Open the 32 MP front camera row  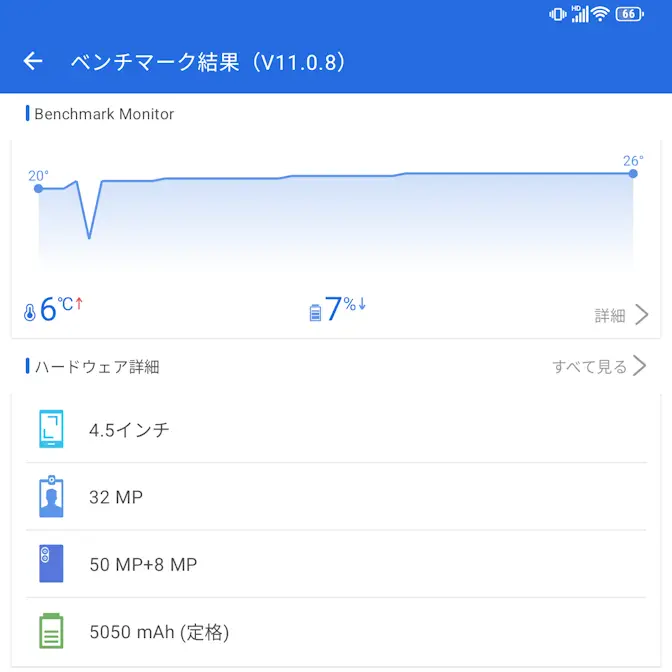point(336,497)
